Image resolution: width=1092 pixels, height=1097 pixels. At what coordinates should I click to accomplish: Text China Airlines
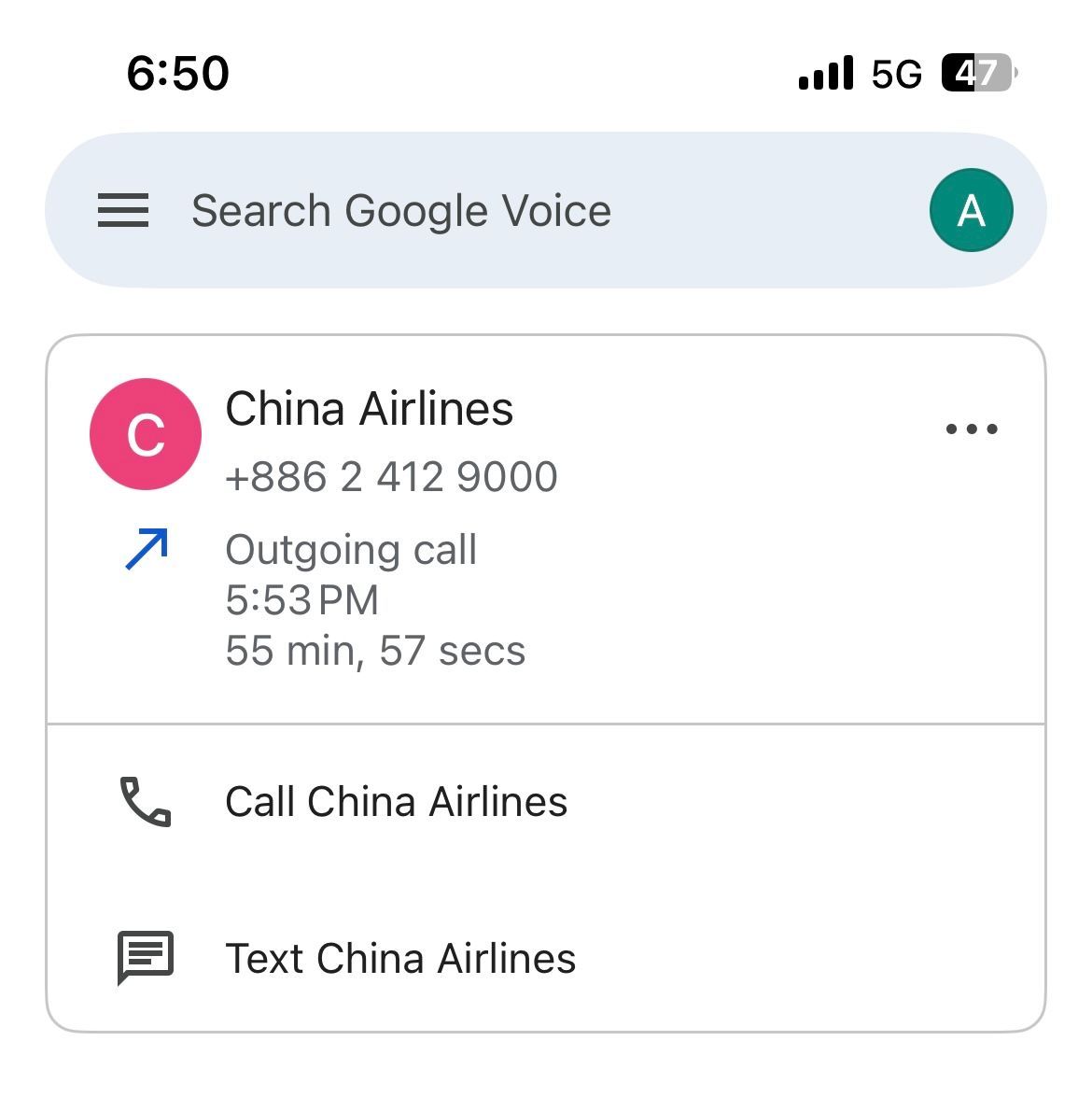[x=546, y=958]
